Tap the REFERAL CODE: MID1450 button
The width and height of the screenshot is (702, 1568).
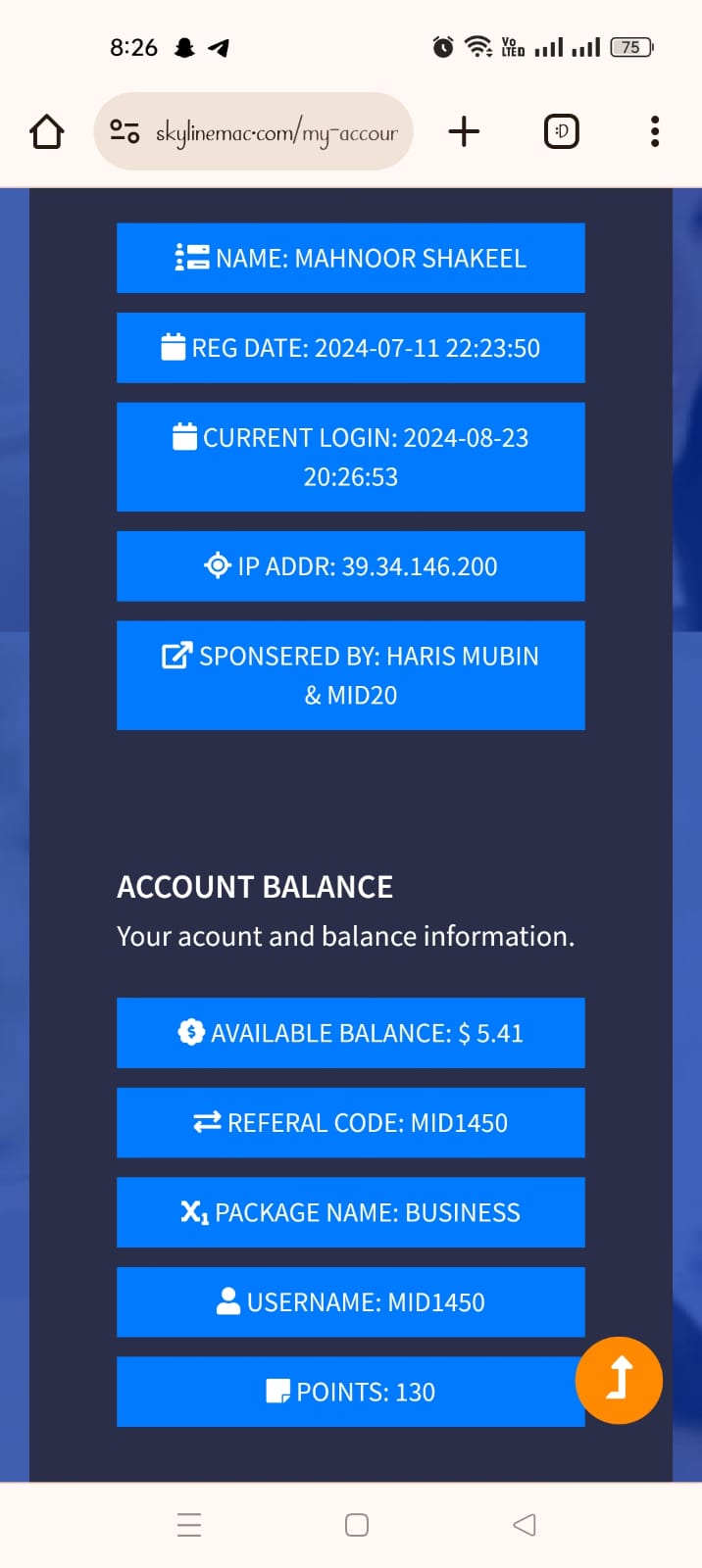[350, 1123]
